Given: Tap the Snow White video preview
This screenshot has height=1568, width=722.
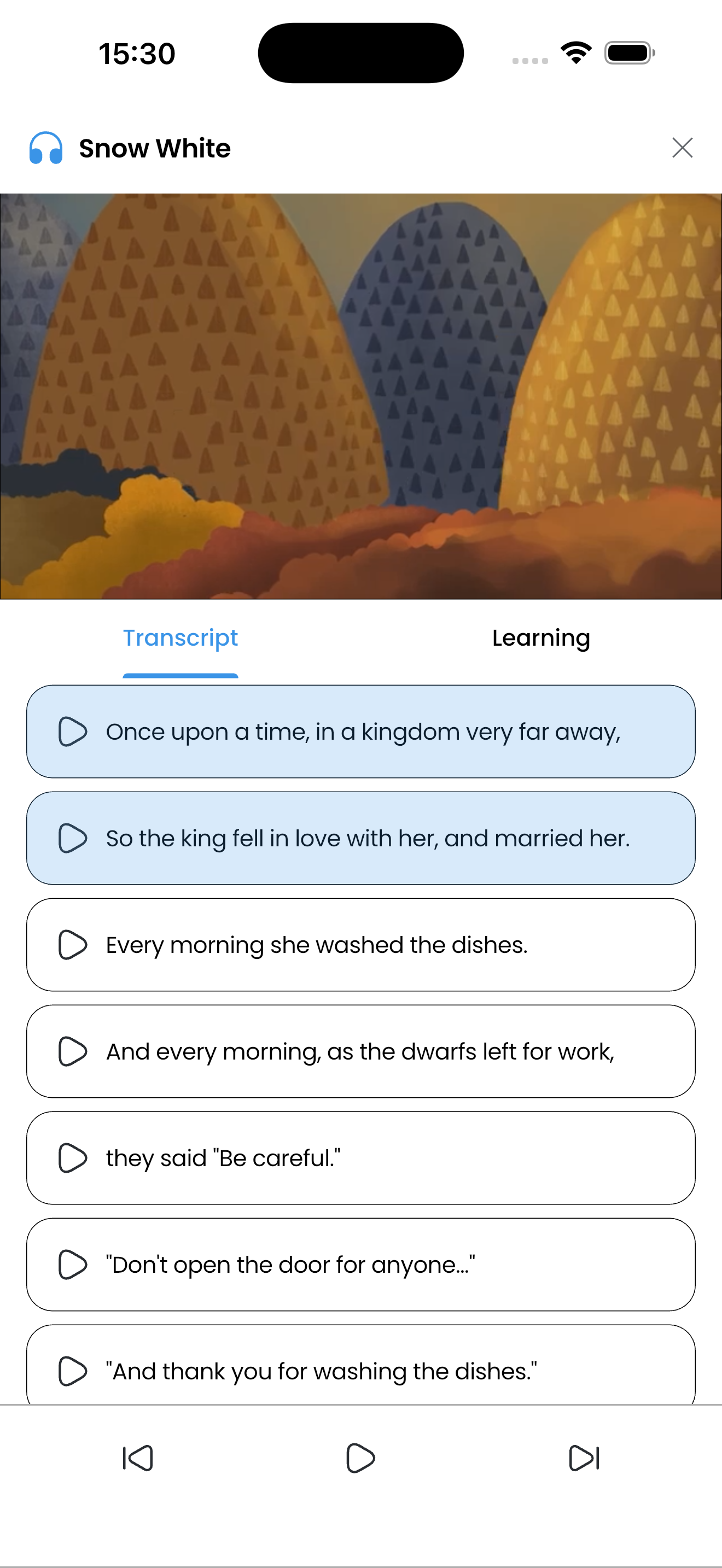Looking at the screenshot, I should point(360,396).
